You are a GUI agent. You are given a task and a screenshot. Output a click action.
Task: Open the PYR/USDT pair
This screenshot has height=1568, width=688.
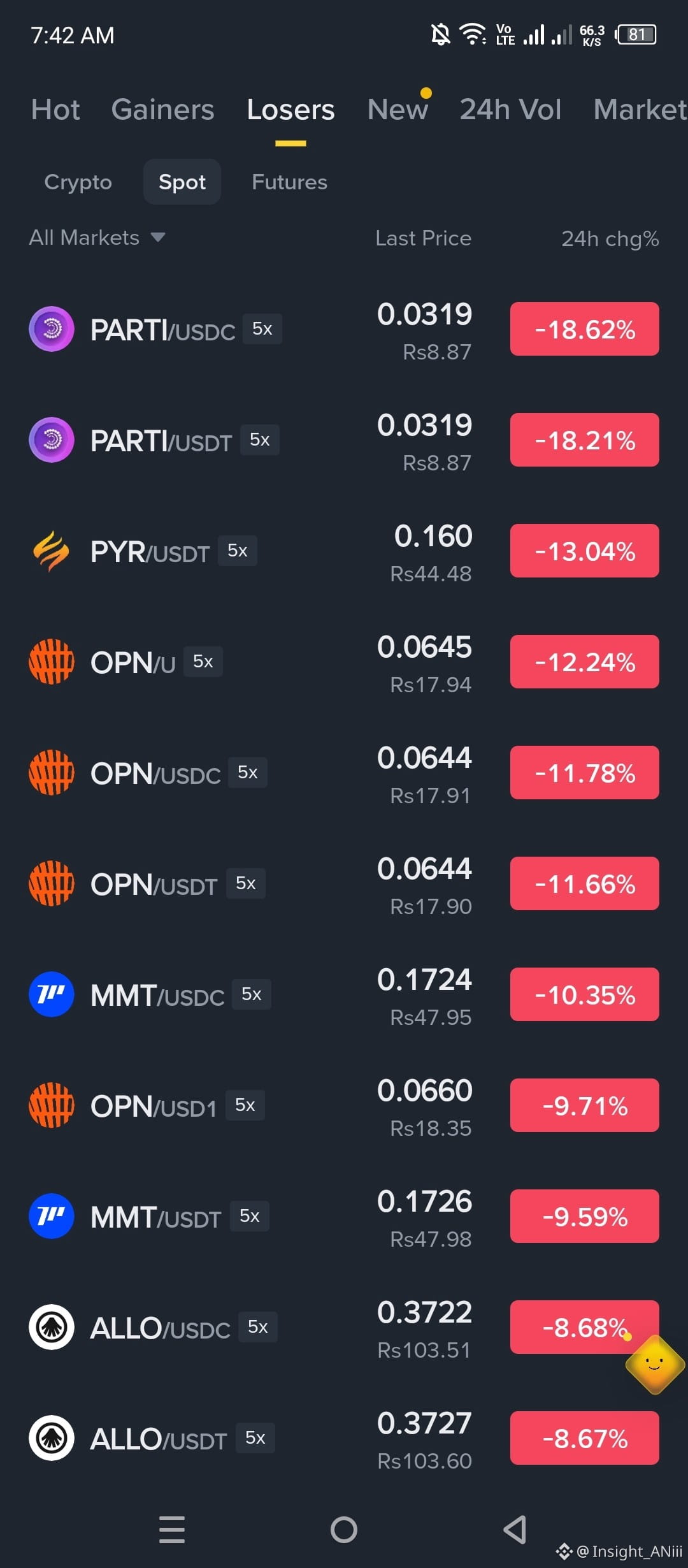point(344,551)
